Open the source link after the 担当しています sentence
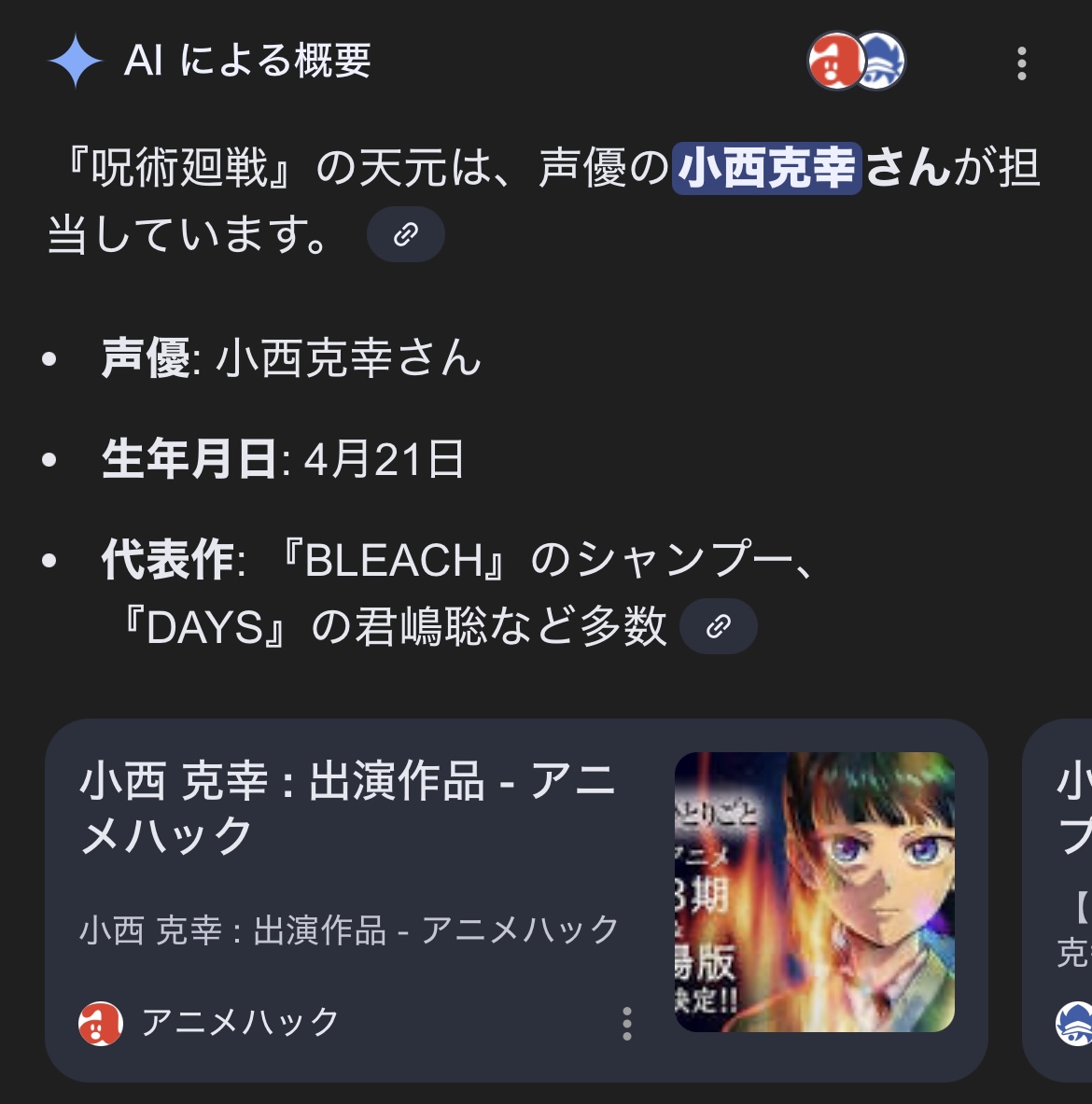Image resolution: width=1092 pixels, height=1104 pixels. 405,234
